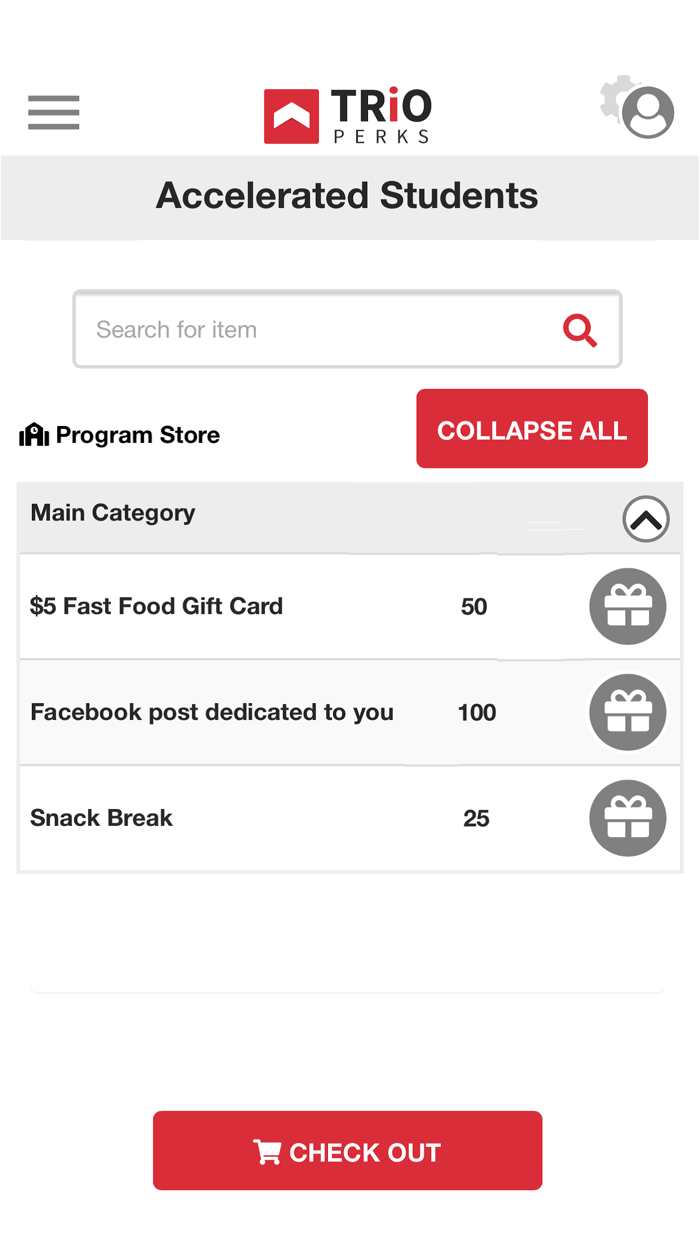Tap the search for item field

(x=347, y=329)
